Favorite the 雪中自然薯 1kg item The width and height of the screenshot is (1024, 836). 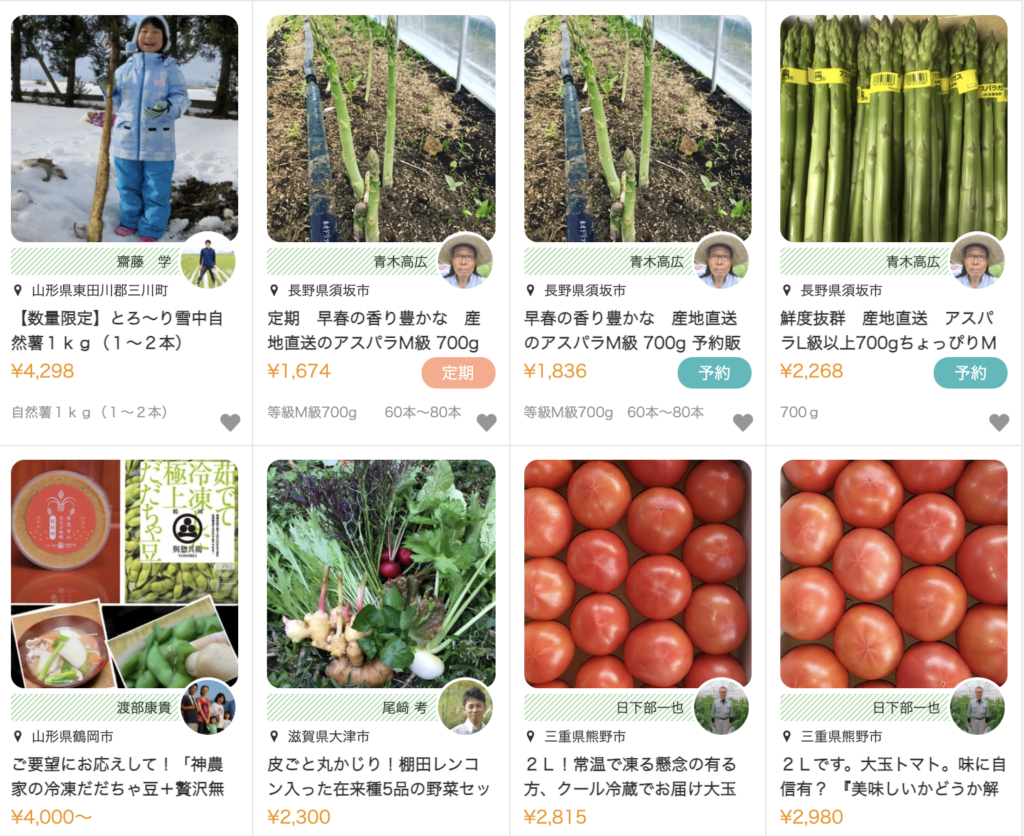[230, 422]
